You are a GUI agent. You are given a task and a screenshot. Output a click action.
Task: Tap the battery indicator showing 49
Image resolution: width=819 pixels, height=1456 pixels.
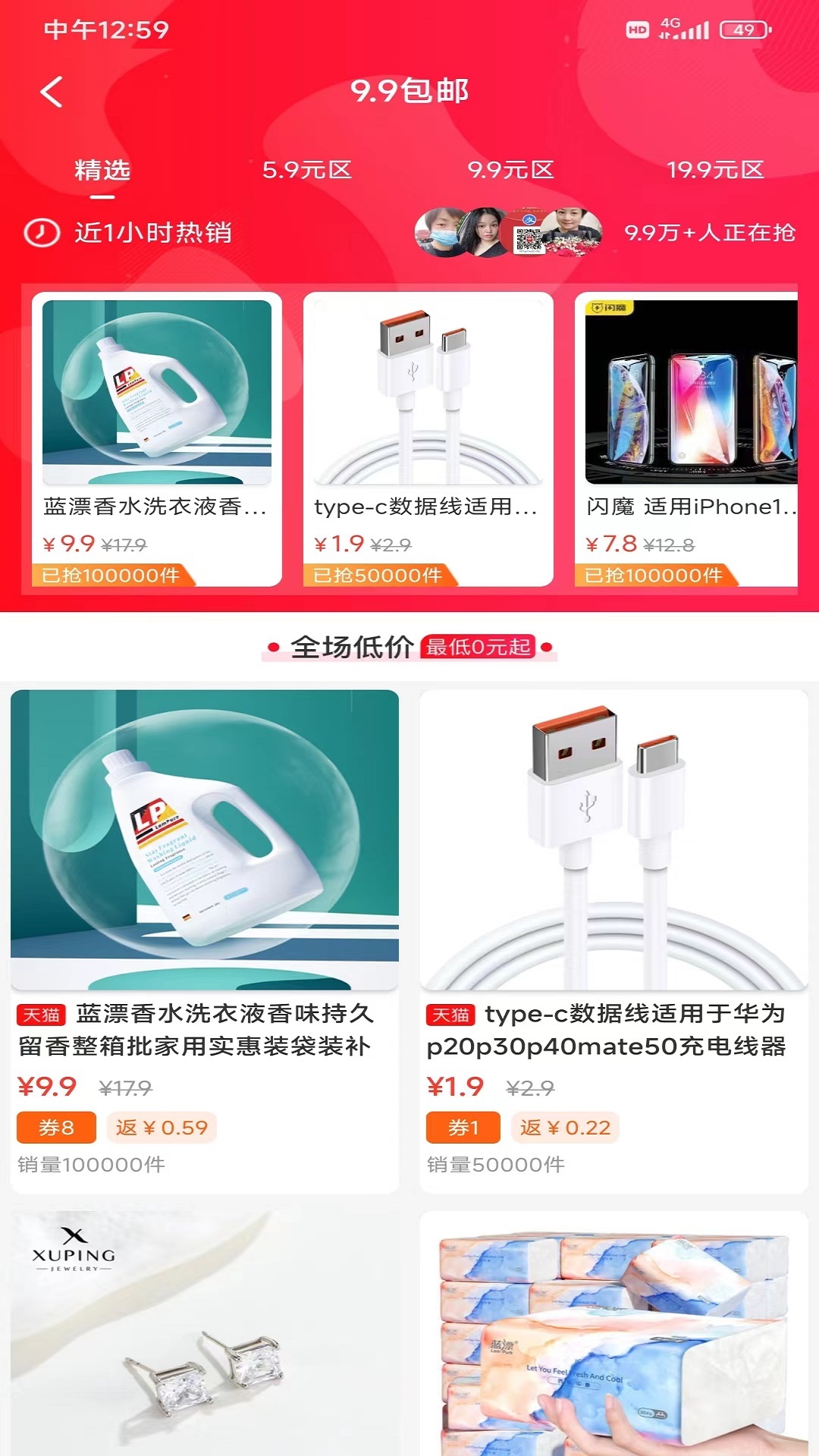click(739, 30)
